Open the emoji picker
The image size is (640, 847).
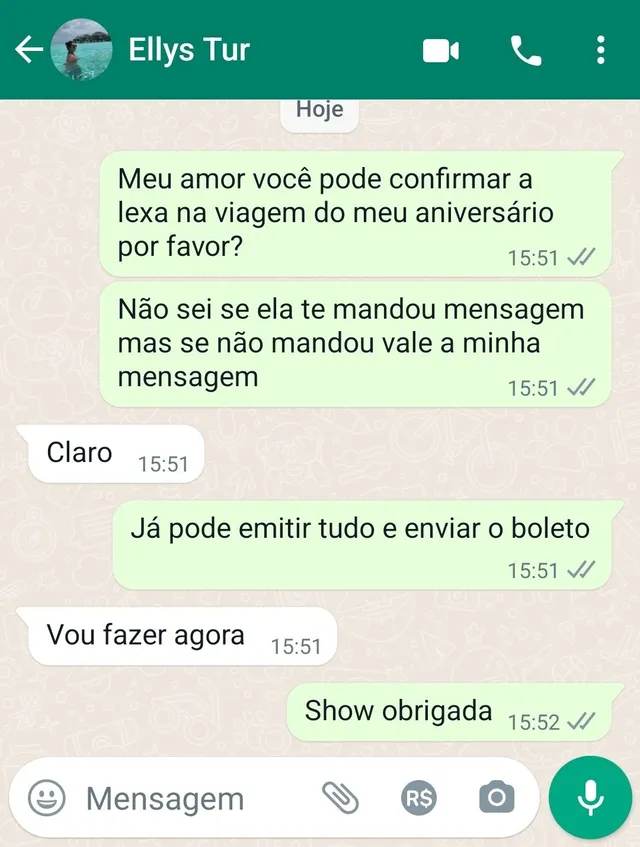[x=46, y=798]
